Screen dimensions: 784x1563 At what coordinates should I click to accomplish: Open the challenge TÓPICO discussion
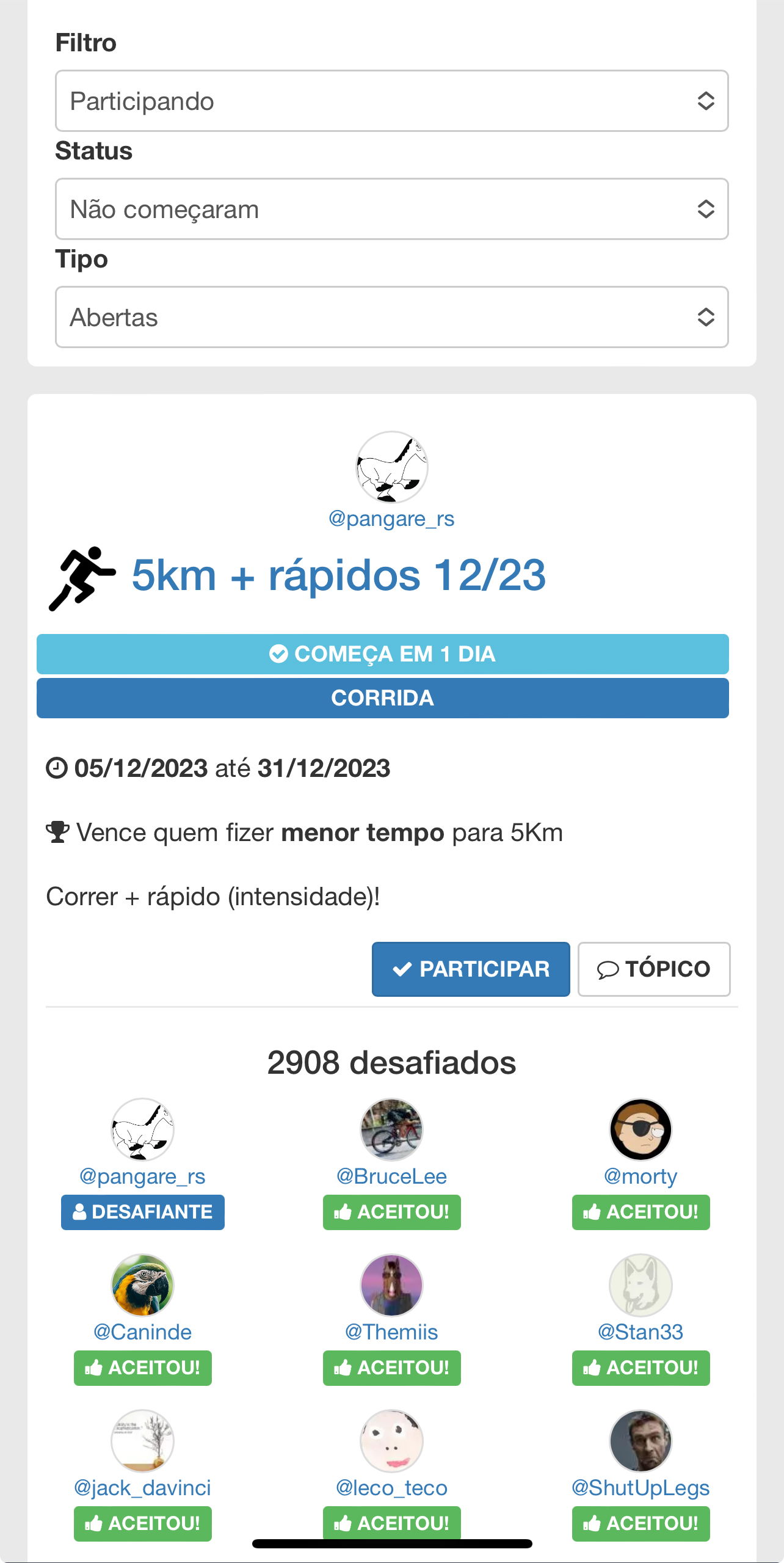pos(653,969)
